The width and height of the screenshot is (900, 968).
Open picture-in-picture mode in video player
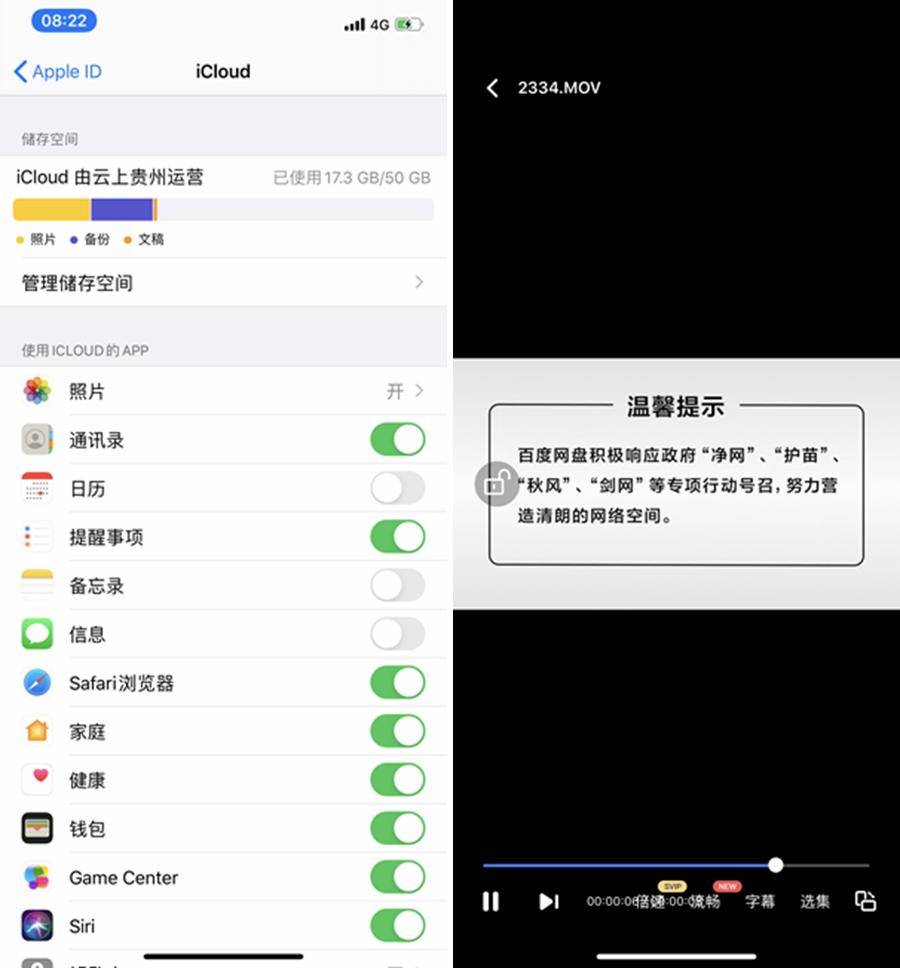[864, 900]
